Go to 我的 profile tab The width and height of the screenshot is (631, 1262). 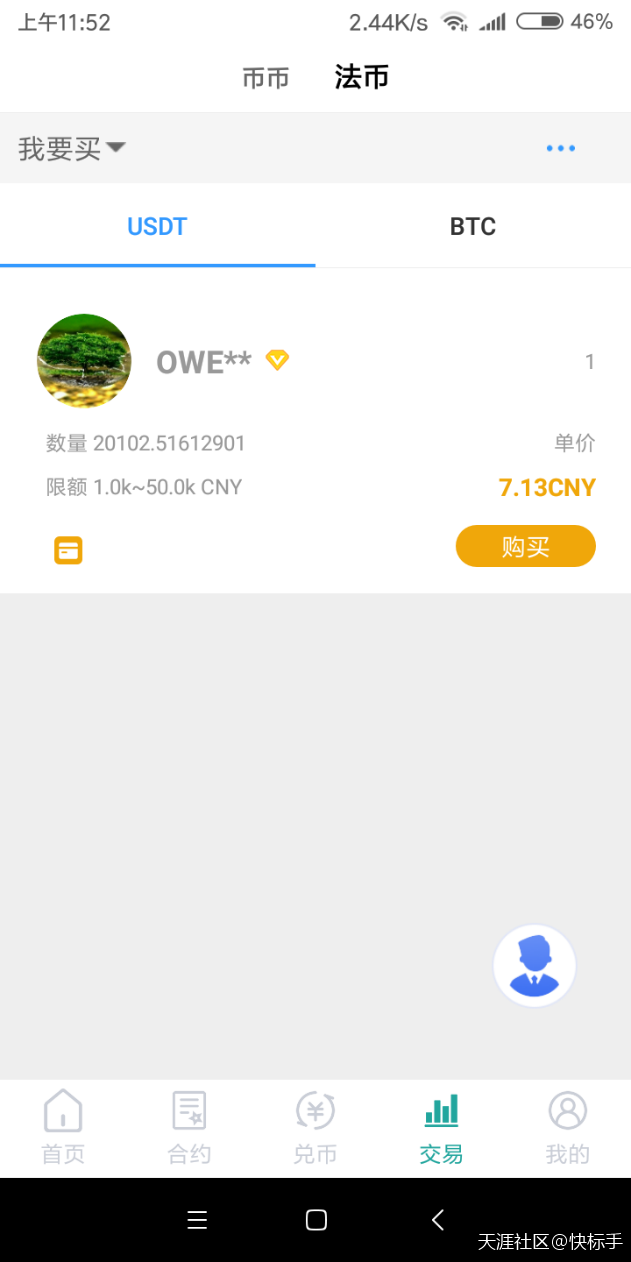point(567,1128)
